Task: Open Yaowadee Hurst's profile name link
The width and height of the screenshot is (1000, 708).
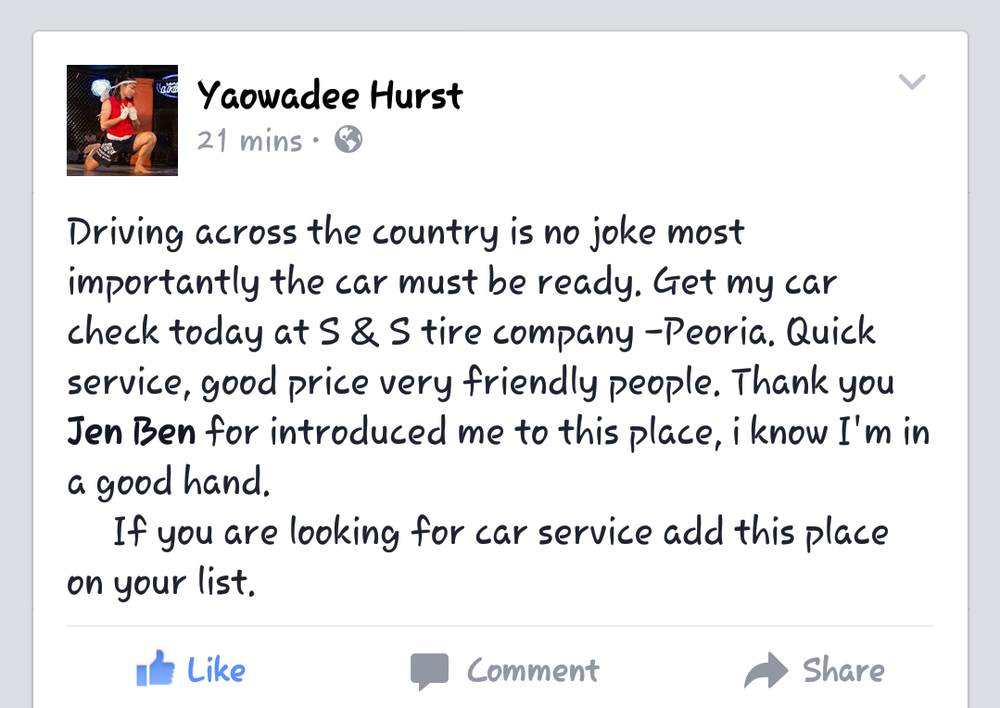Action: (x=329, y=96)
